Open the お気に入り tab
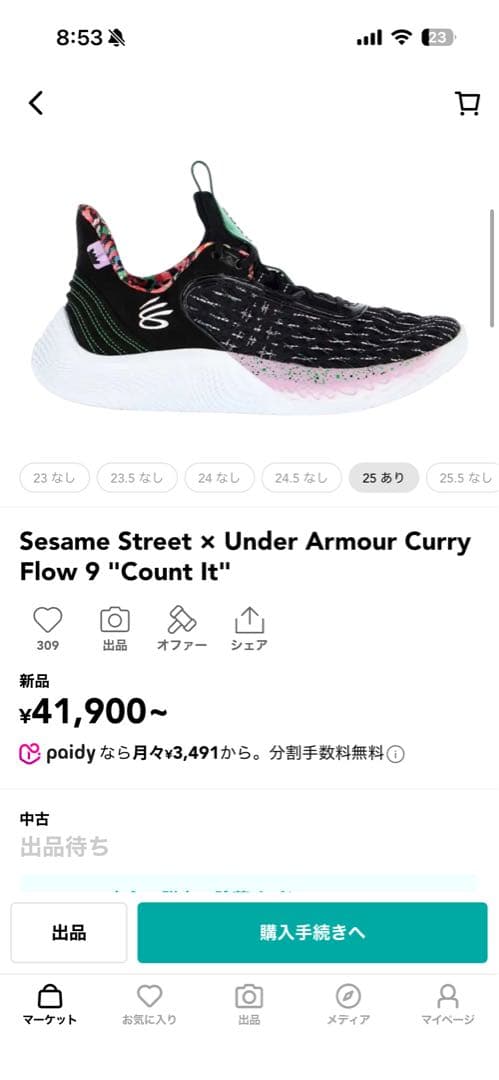 150,1005
